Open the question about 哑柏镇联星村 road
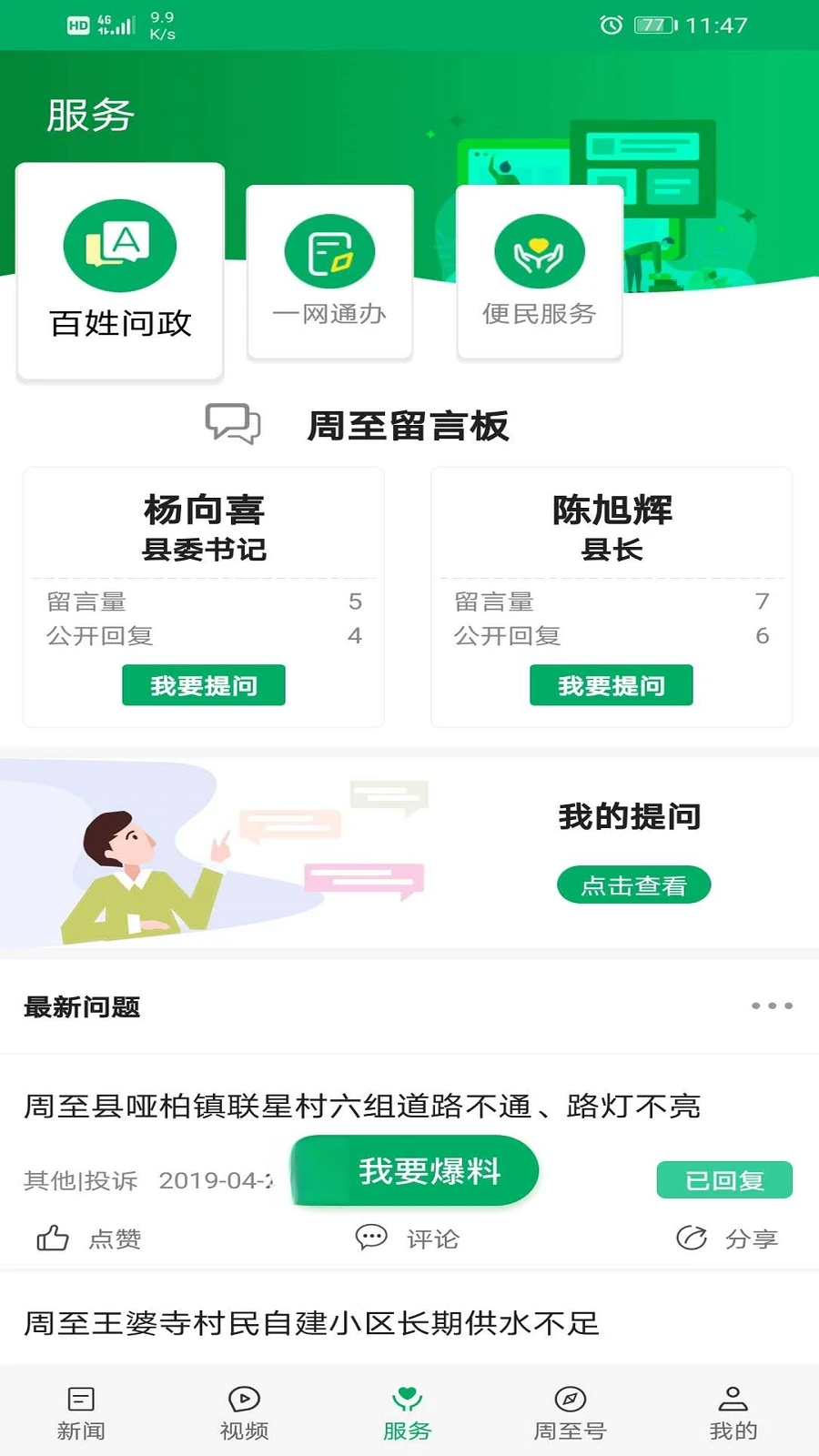This screenshot has height=1456, width=819. (x=362, y=1106)
